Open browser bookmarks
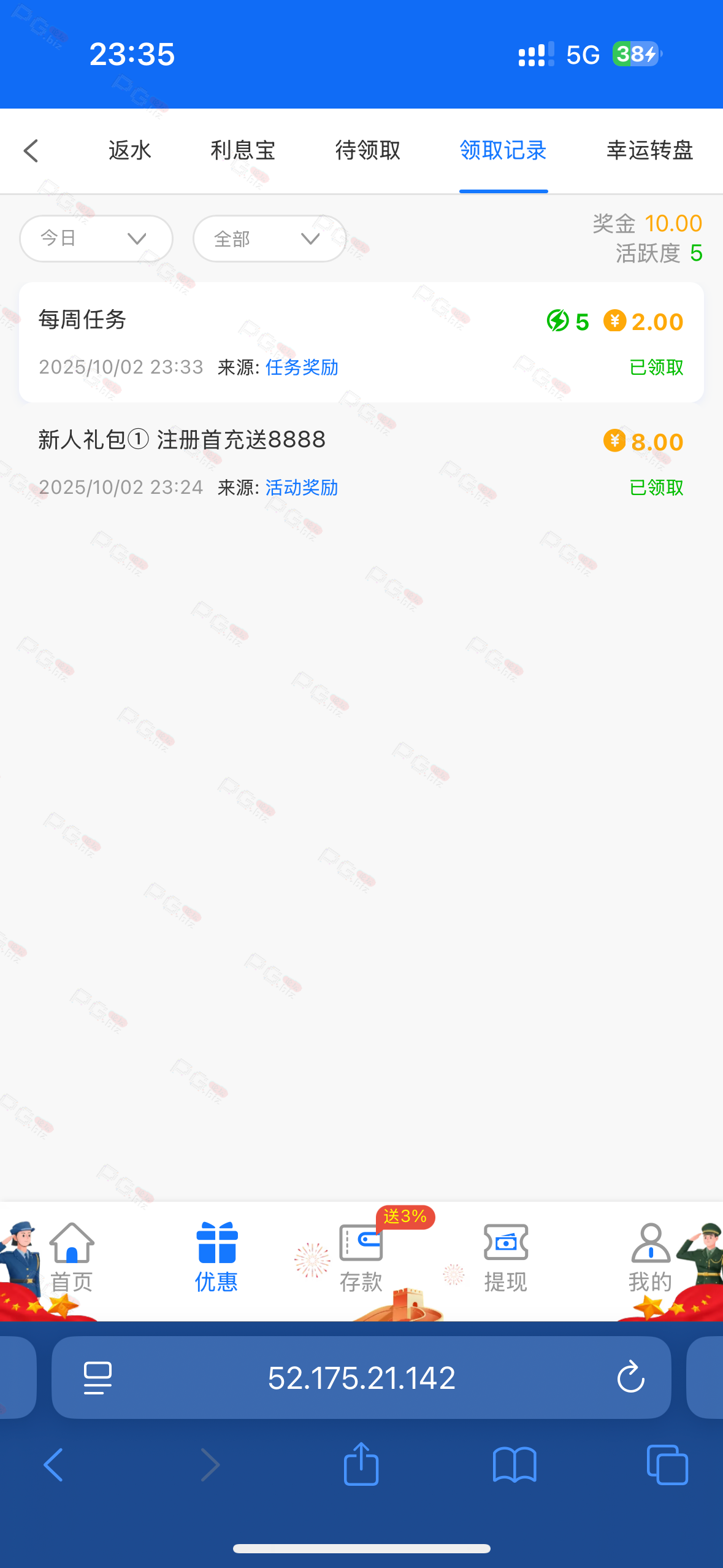 click(x=515, y=1465)
